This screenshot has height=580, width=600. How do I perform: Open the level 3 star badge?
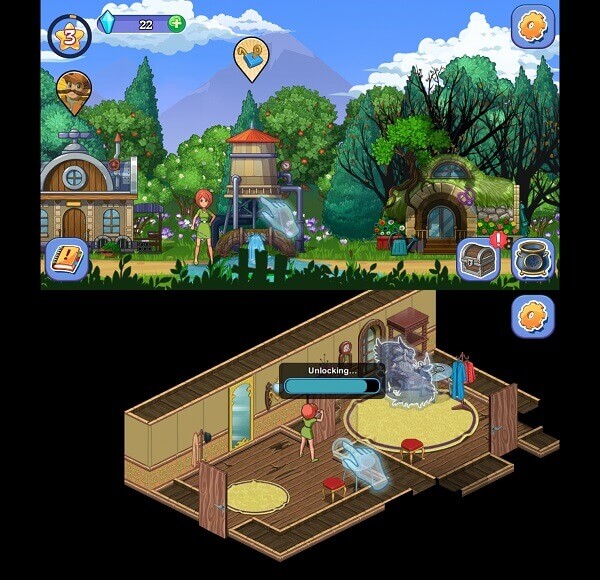(x=69, y=35)
